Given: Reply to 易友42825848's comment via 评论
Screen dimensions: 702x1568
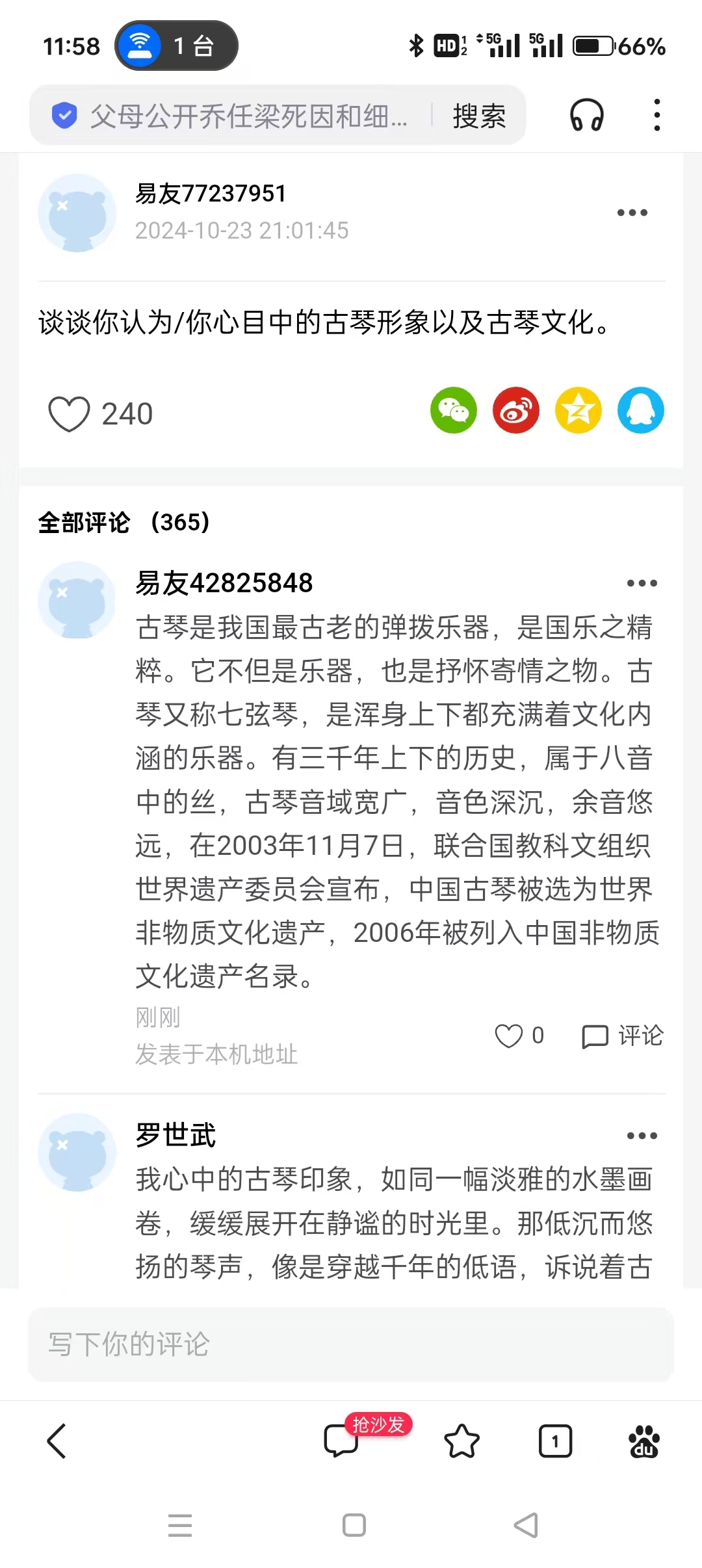Looking at the screenshot, I should (622, 1036).
